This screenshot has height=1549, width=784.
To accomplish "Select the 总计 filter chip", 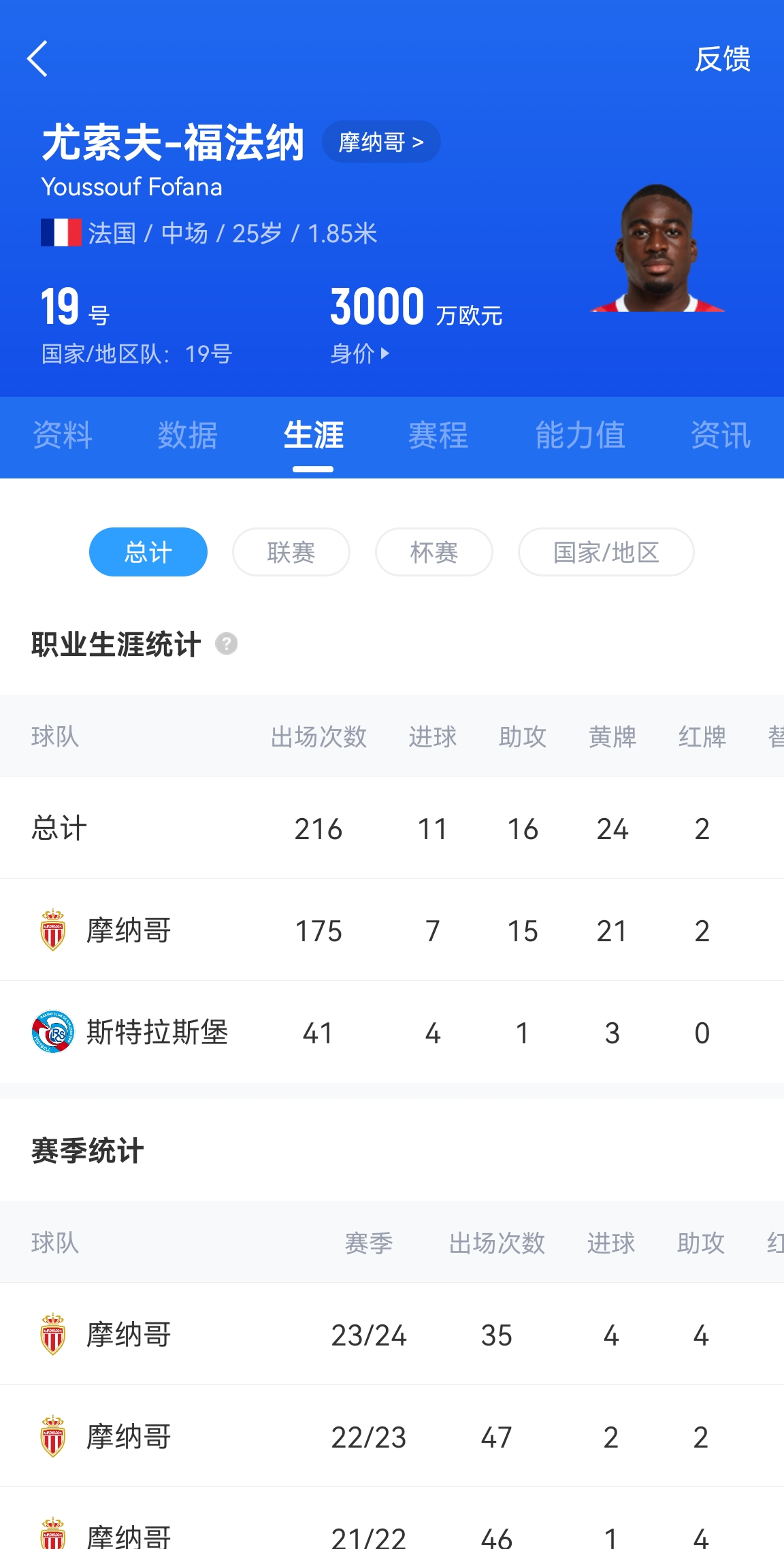I will [148, 552].
